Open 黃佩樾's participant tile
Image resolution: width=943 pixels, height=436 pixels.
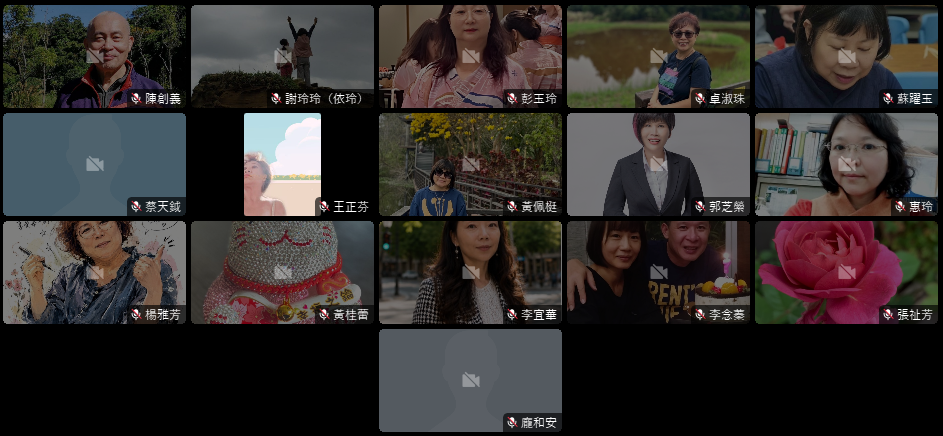pyautogui.click(x=470, y=164)
